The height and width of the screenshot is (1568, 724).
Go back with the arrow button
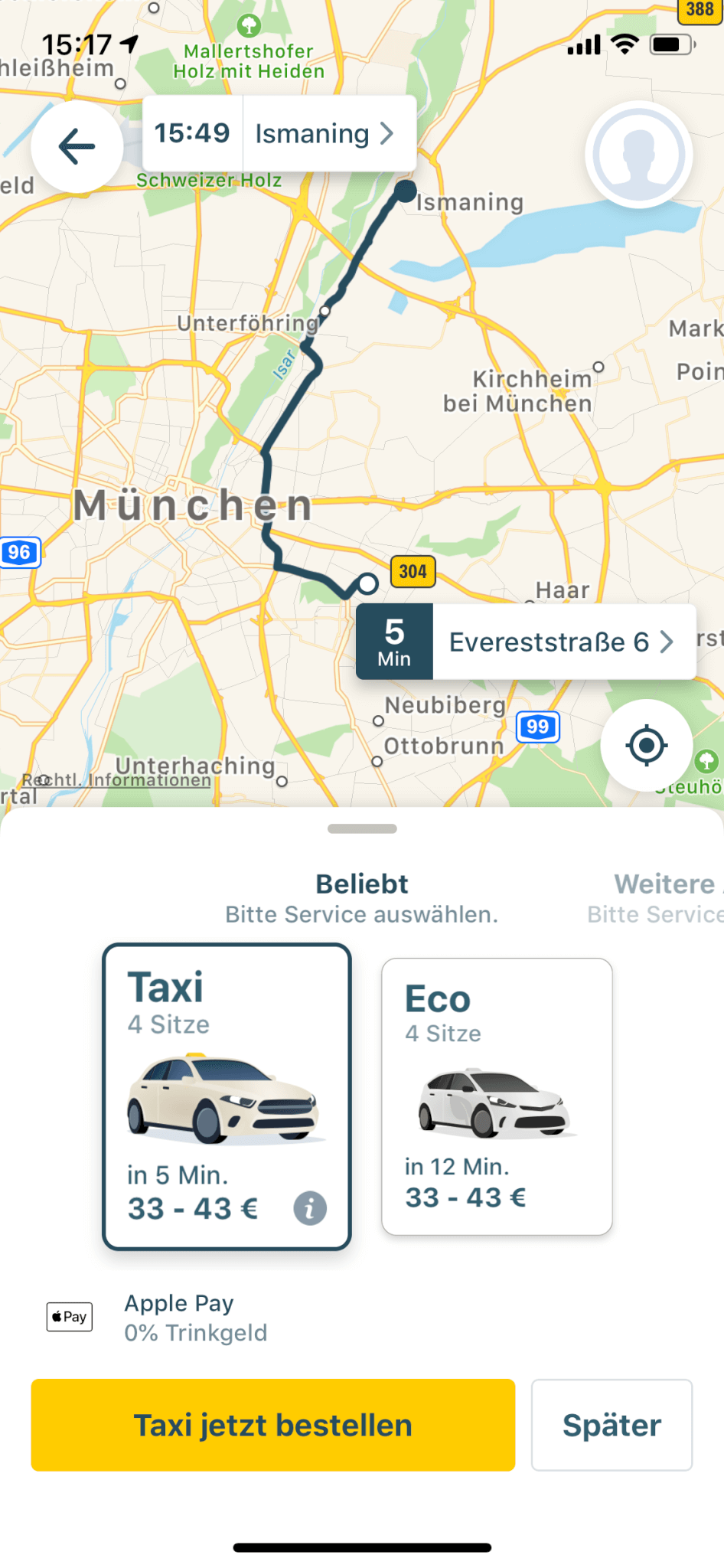(x=77, y=146)
